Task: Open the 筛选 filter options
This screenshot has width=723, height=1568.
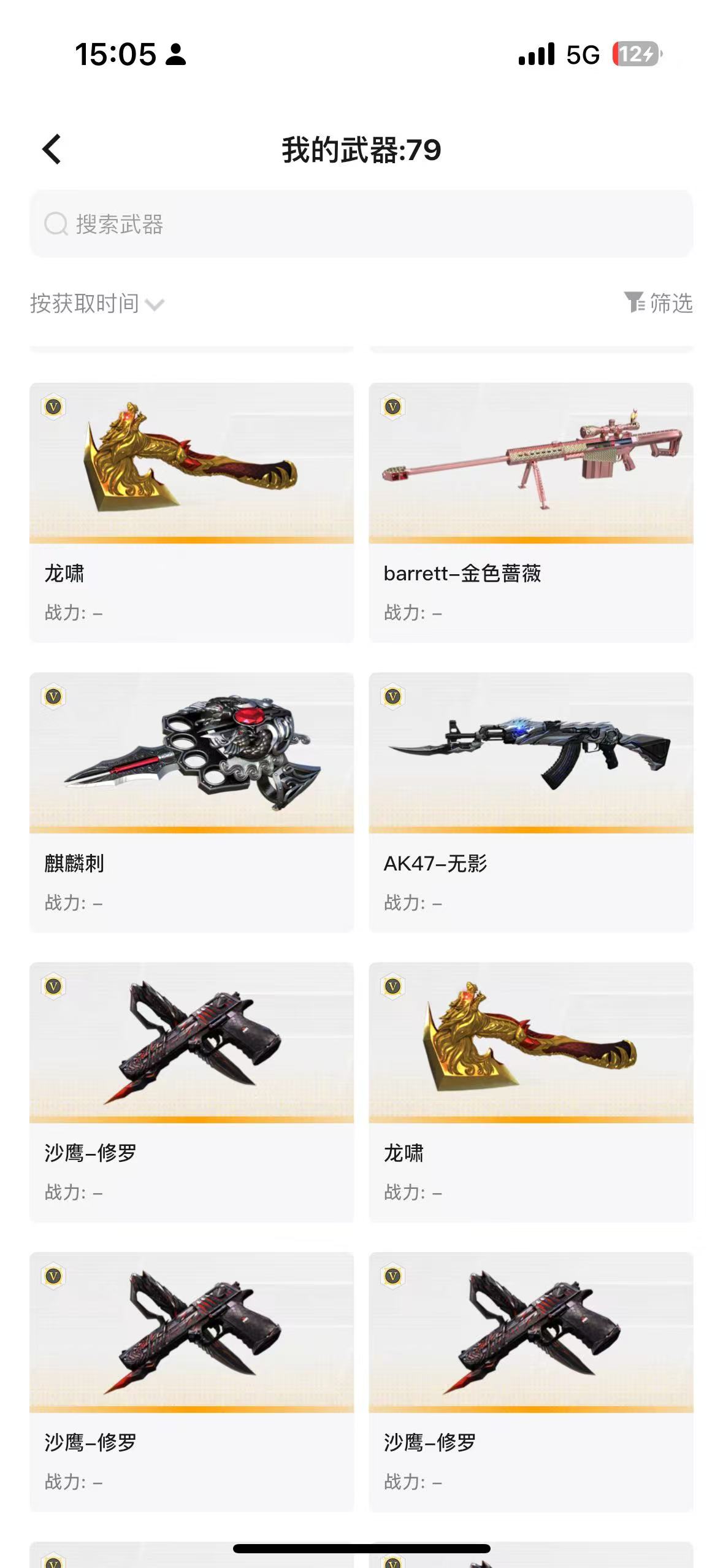Action: click(x=658, y=303)
